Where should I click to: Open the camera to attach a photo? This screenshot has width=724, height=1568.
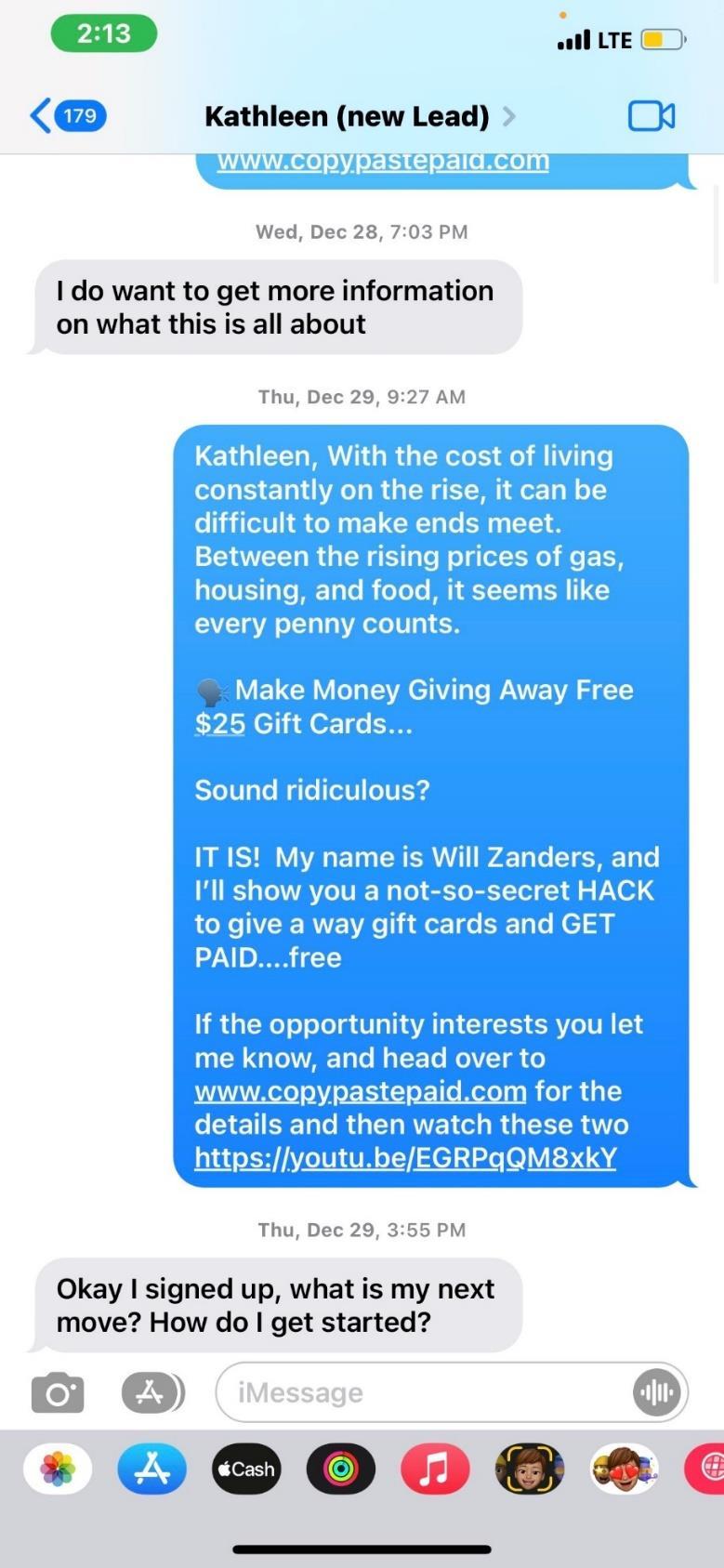[58, 1393]
